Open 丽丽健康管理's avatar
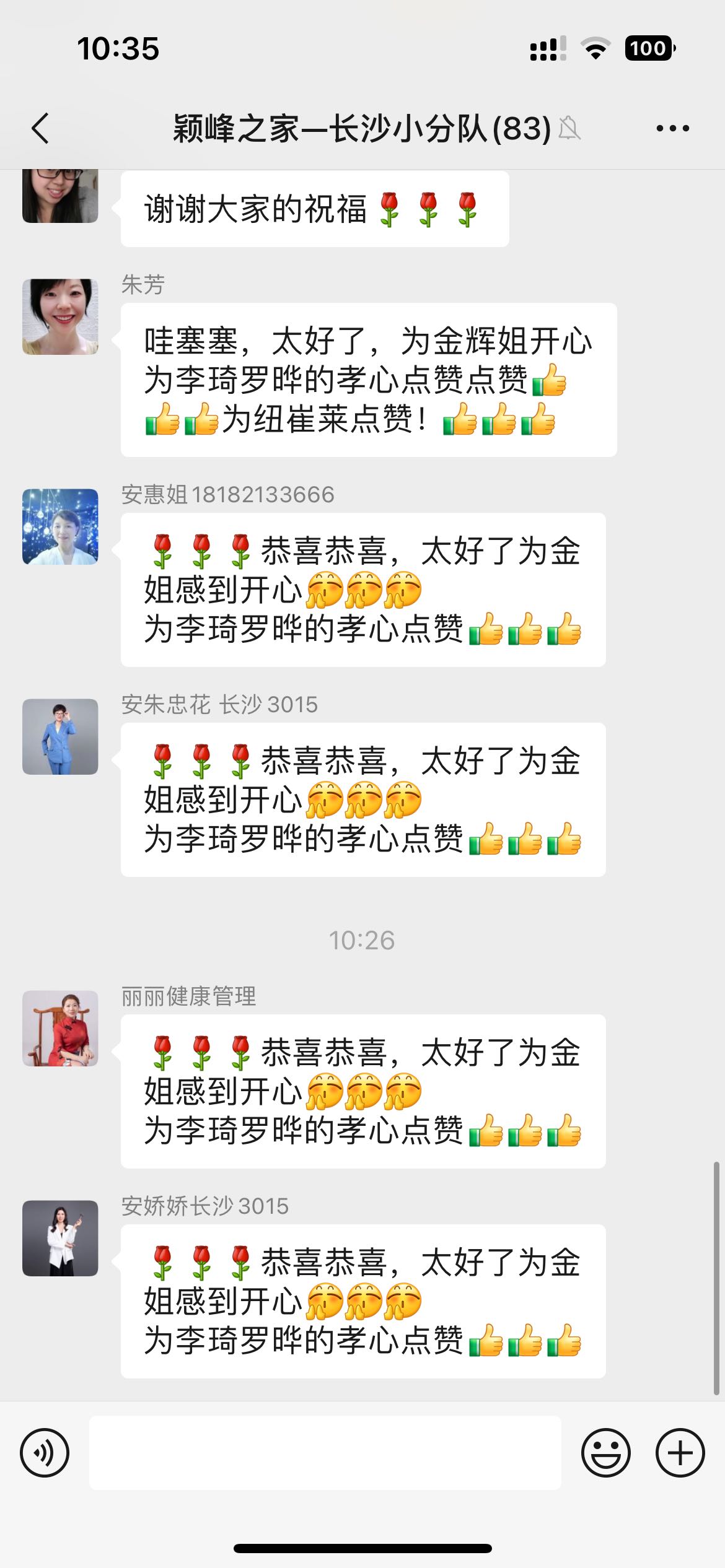This screenshot has width=725, height=1568. (60, 1028)
